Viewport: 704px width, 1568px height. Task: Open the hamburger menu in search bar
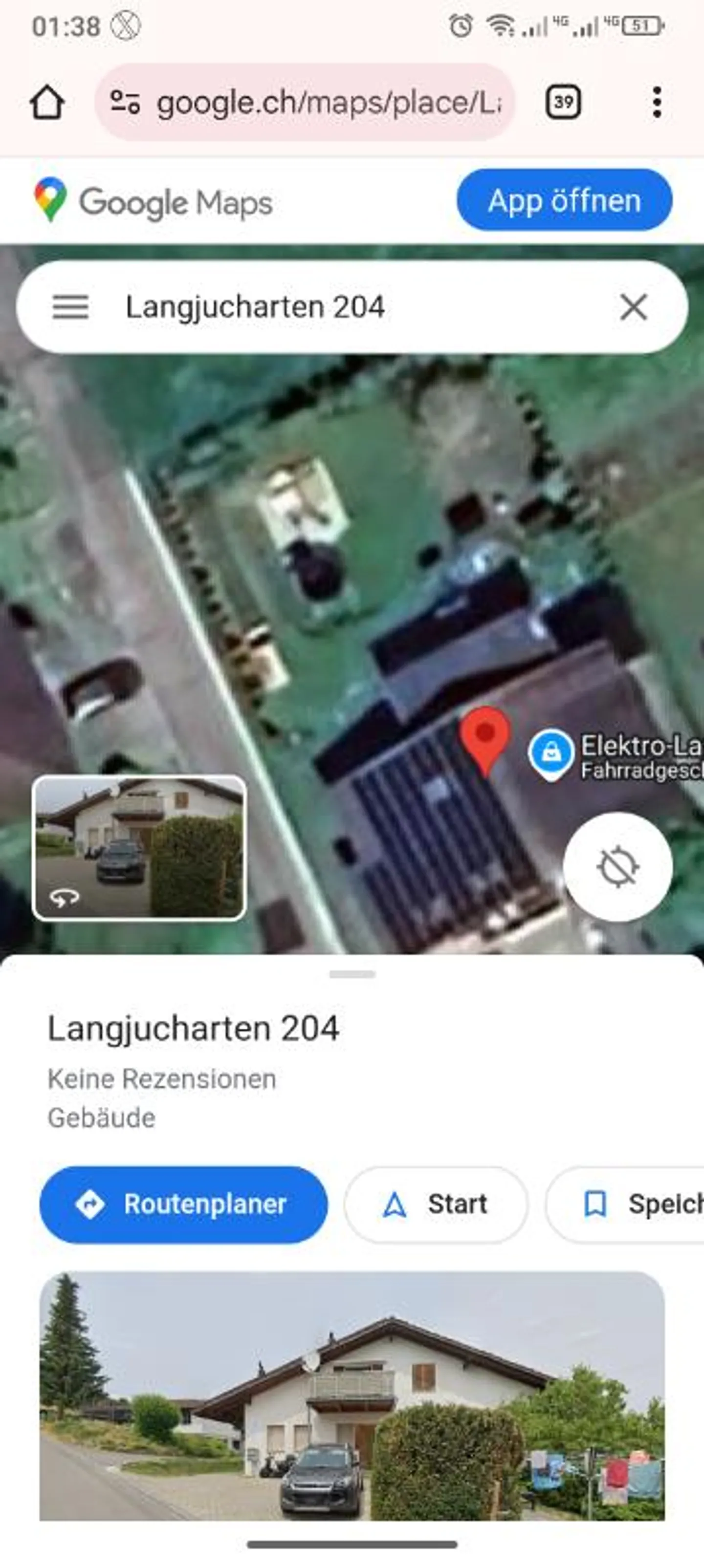[70, 307]
